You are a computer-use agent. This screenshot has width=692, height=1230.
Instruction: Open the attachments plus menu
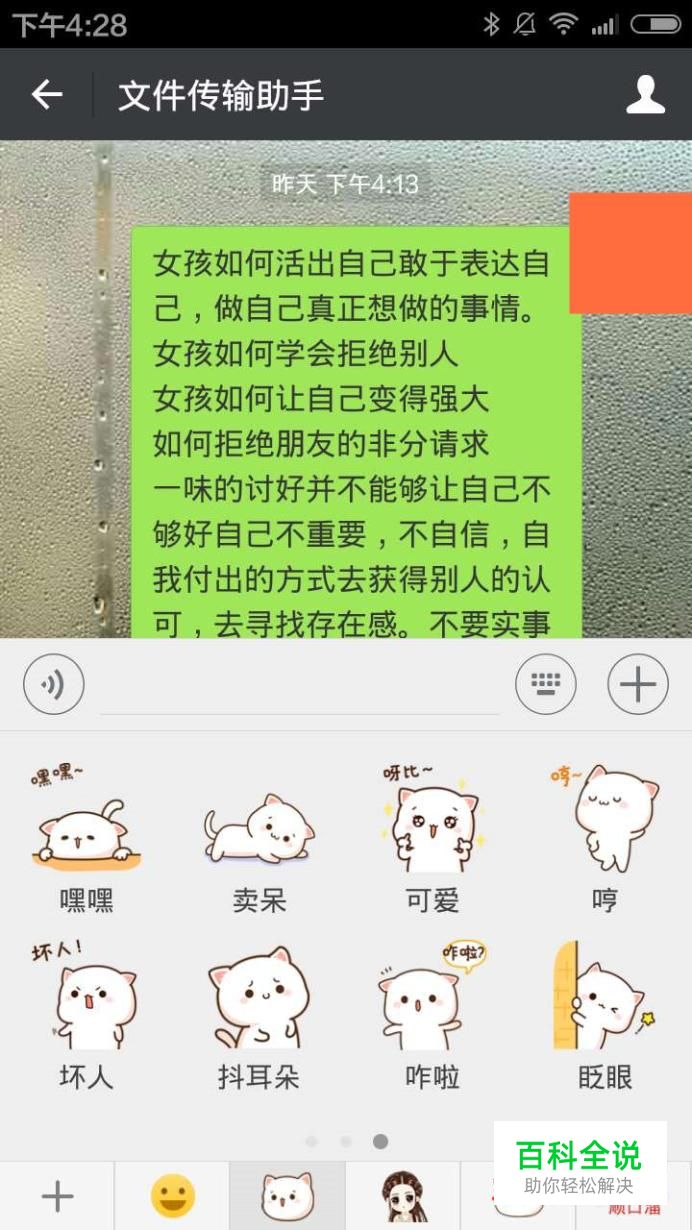[x=638, y=684]
